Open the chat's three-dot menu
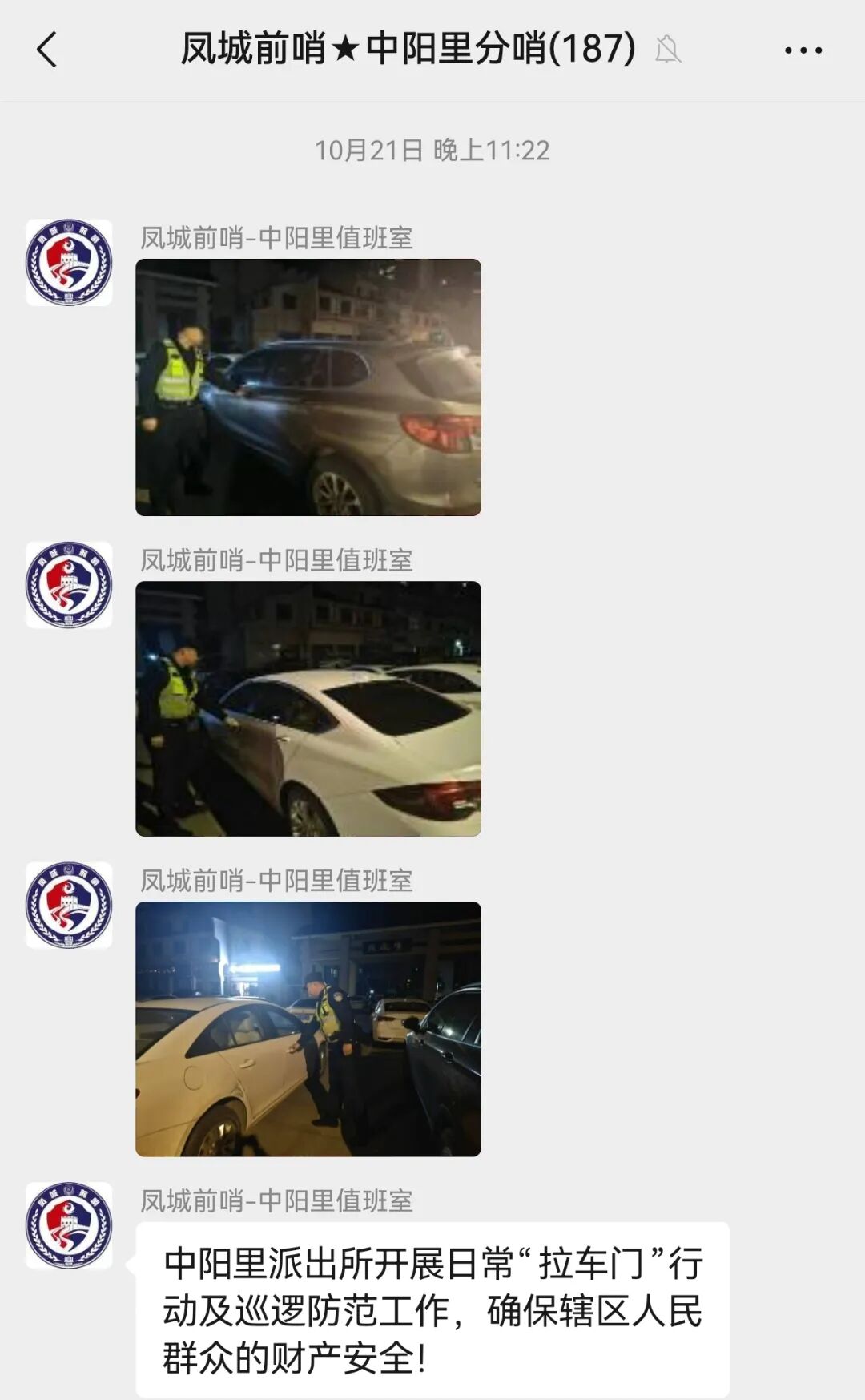The width and height of the screenshot is (865, 1400). coord(803,50)
